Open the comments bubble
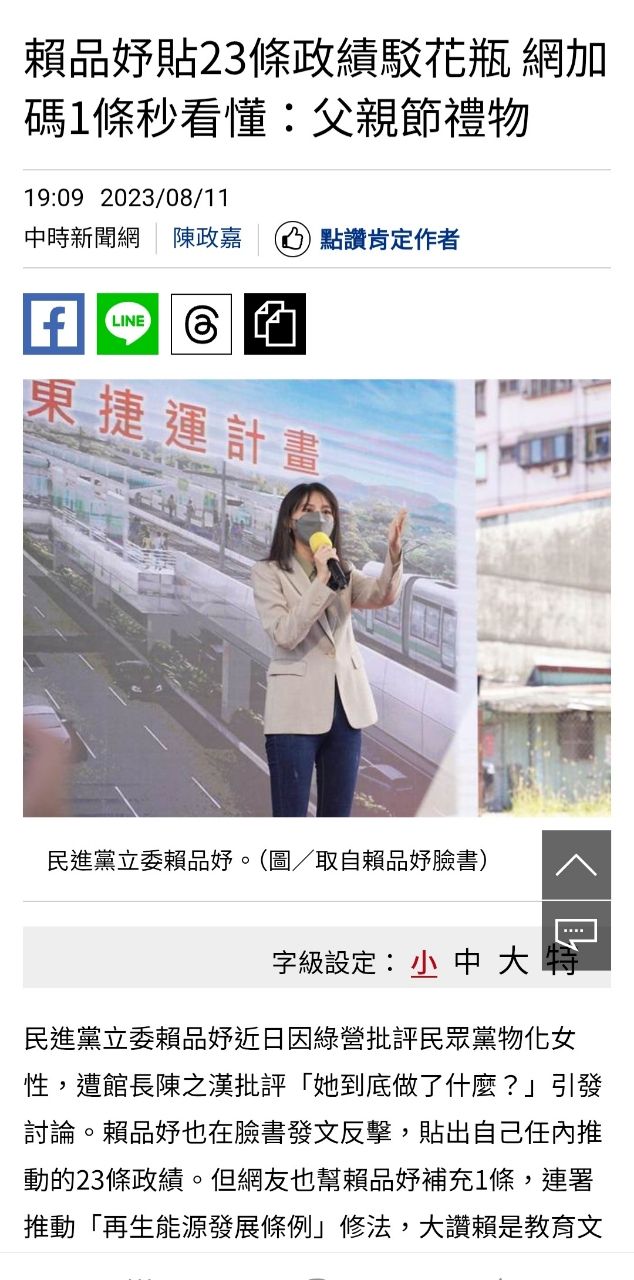Screen dimensions: 634x1280 (576, 936)
